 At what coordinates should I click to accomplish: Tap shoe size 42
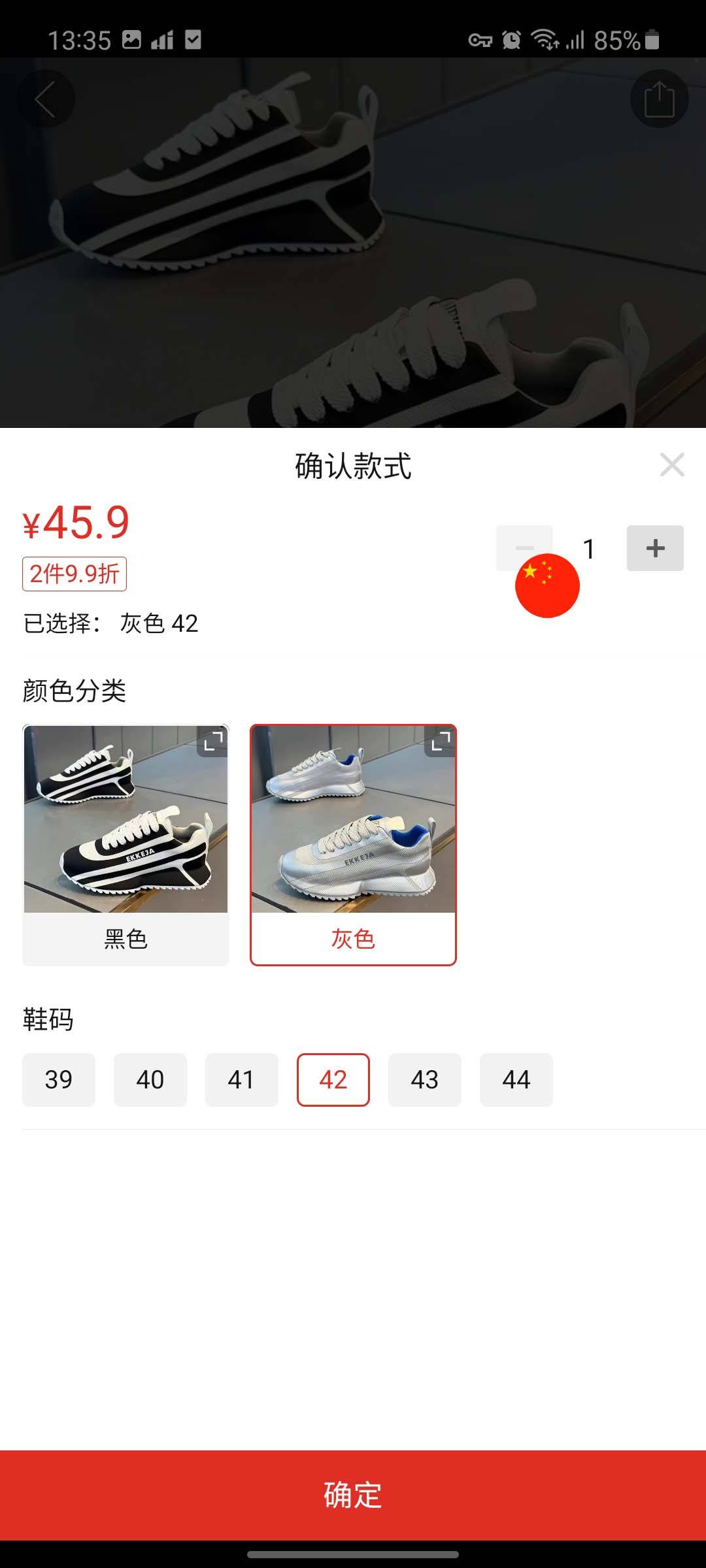tap(333, 1080)
